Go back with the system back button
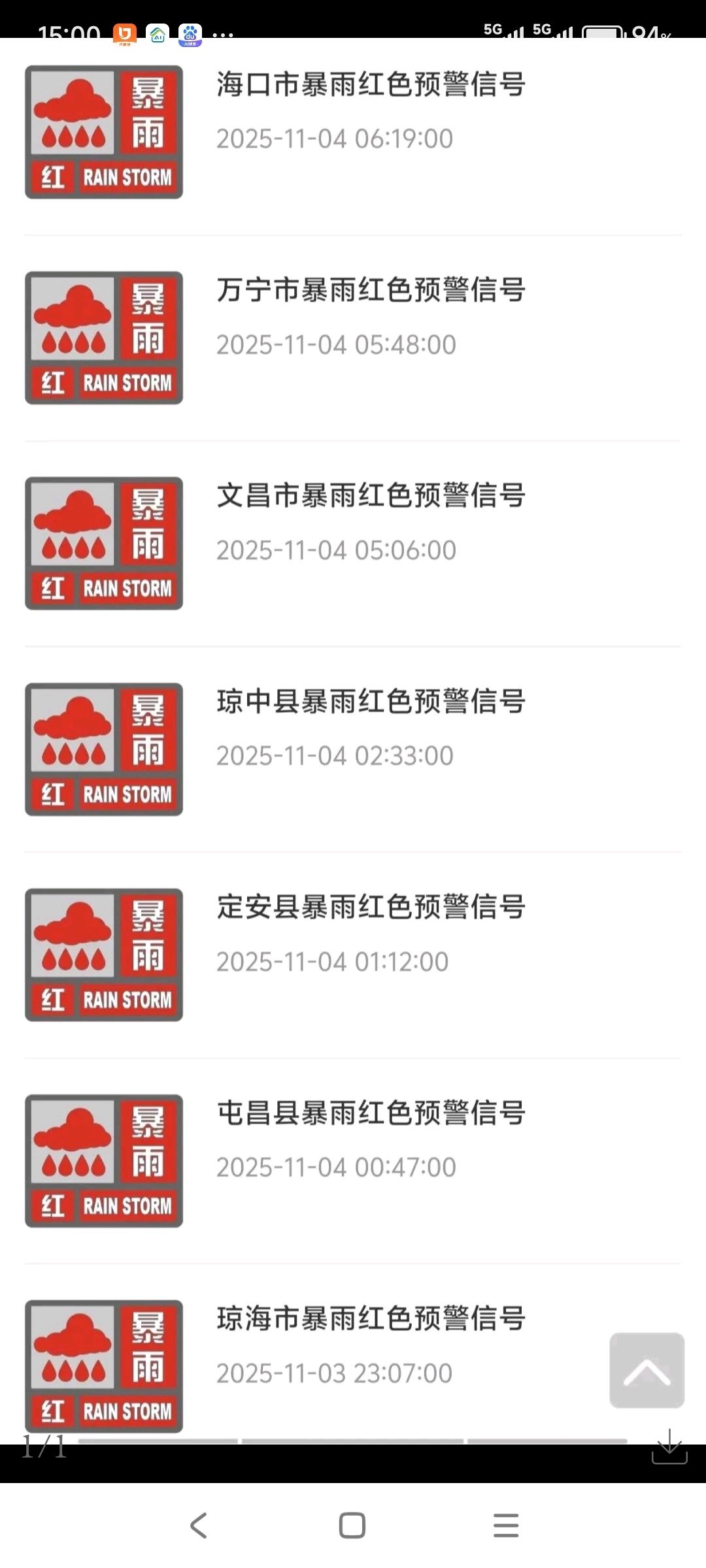 tap(199, 1526)
